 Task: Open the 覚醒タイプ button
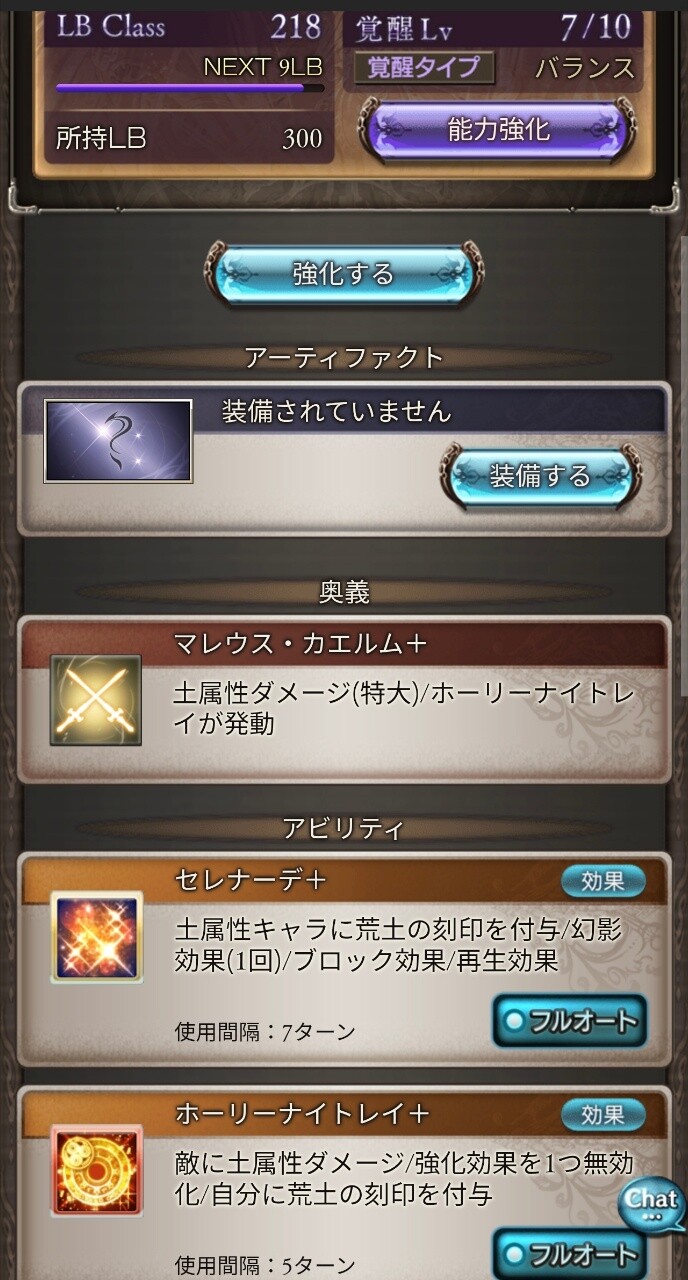click(x=424, y=68)
